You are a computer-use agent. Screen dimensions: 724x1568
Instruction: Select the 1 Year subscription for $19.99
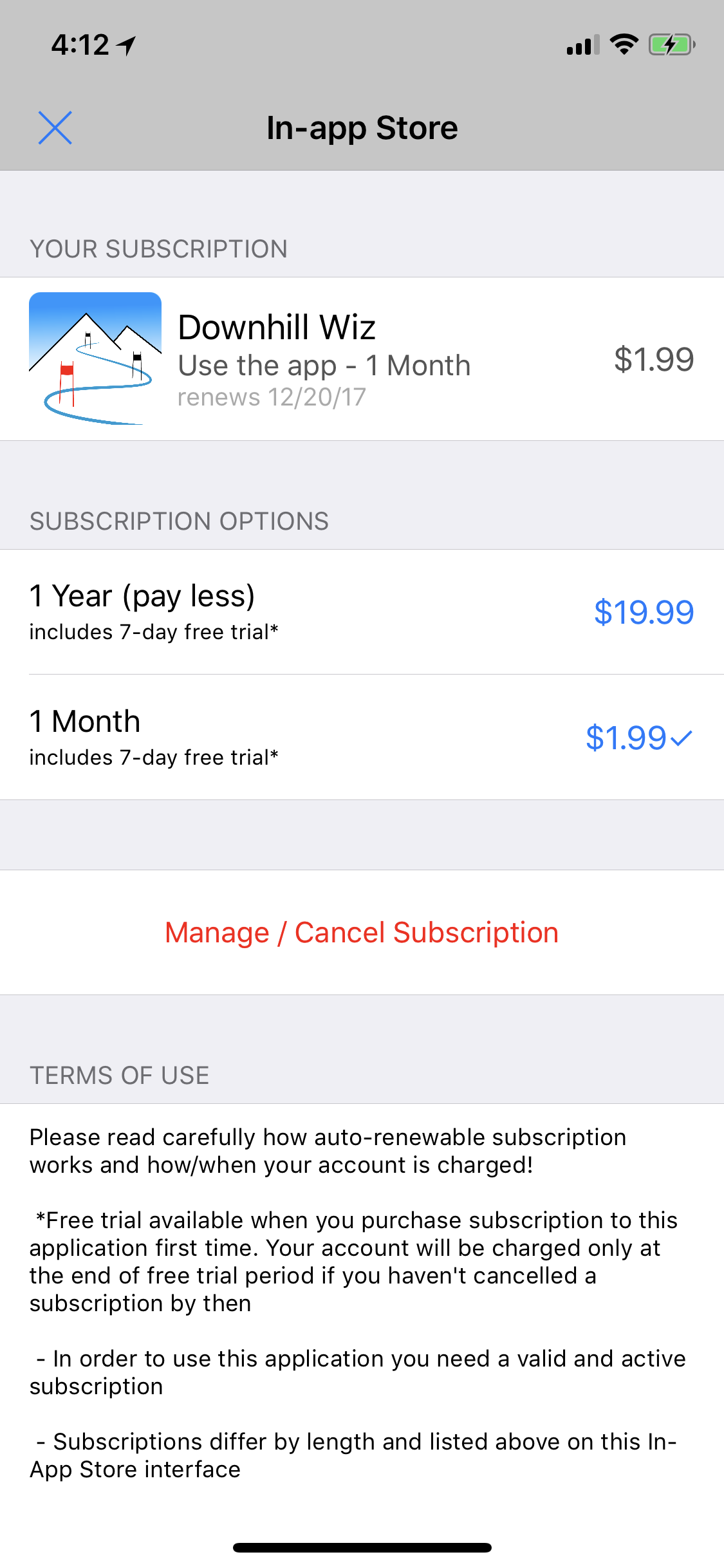(x=362, y=611)
